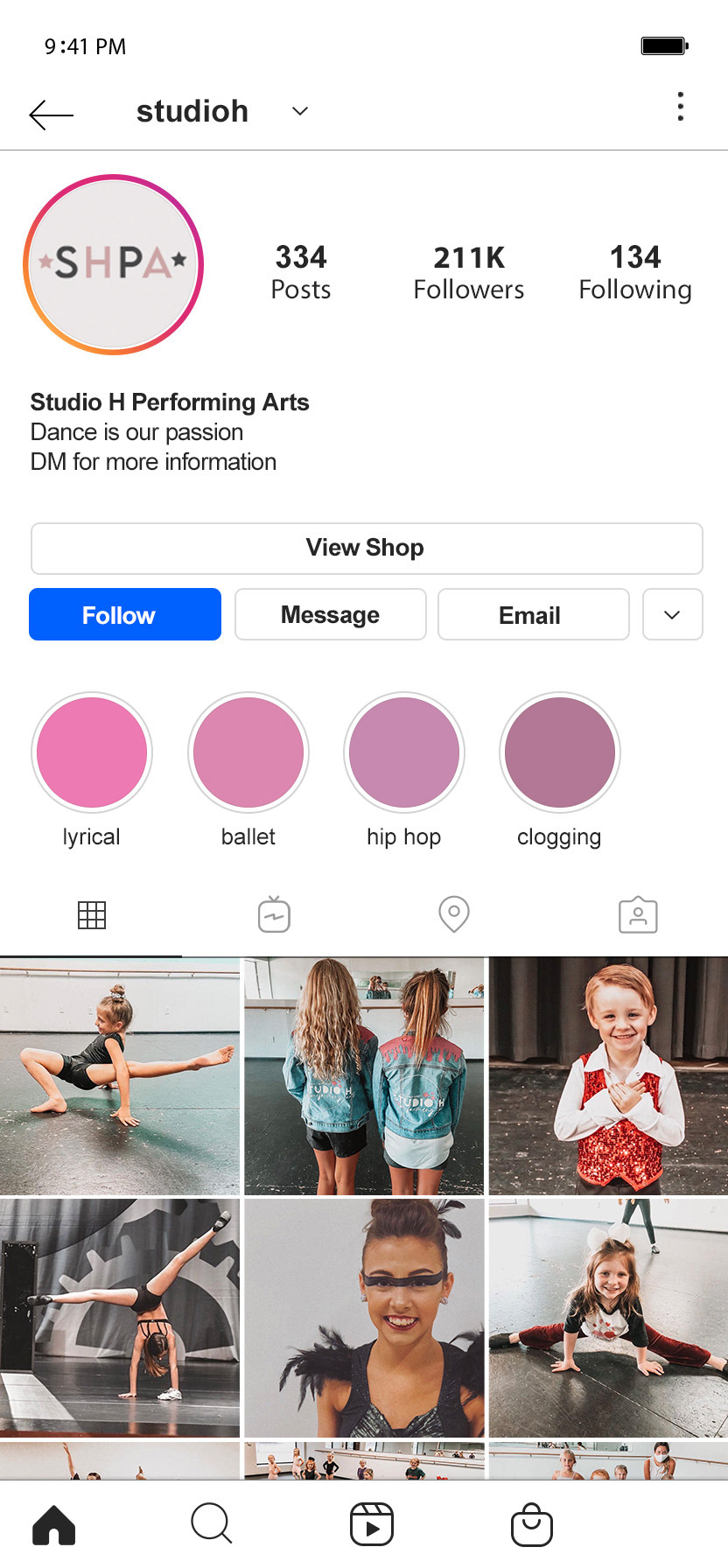Follow Studio H Performing Arts
The height and width of the screenshot is (1568, 728).
click(125, 614)
